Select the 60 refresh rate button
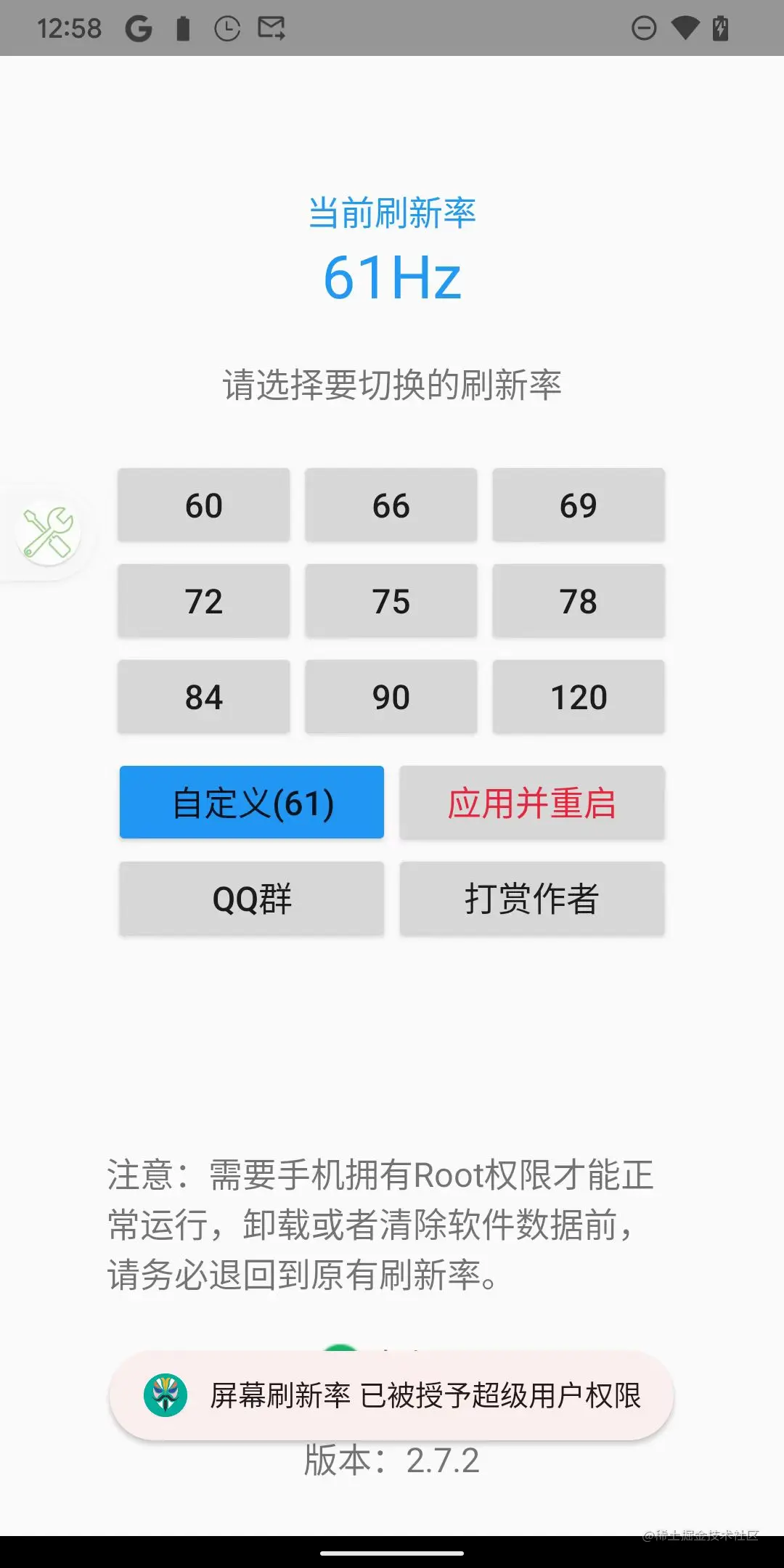This screenshot has height=1568, width=784. pyautogui.click(x=204, y=505)
